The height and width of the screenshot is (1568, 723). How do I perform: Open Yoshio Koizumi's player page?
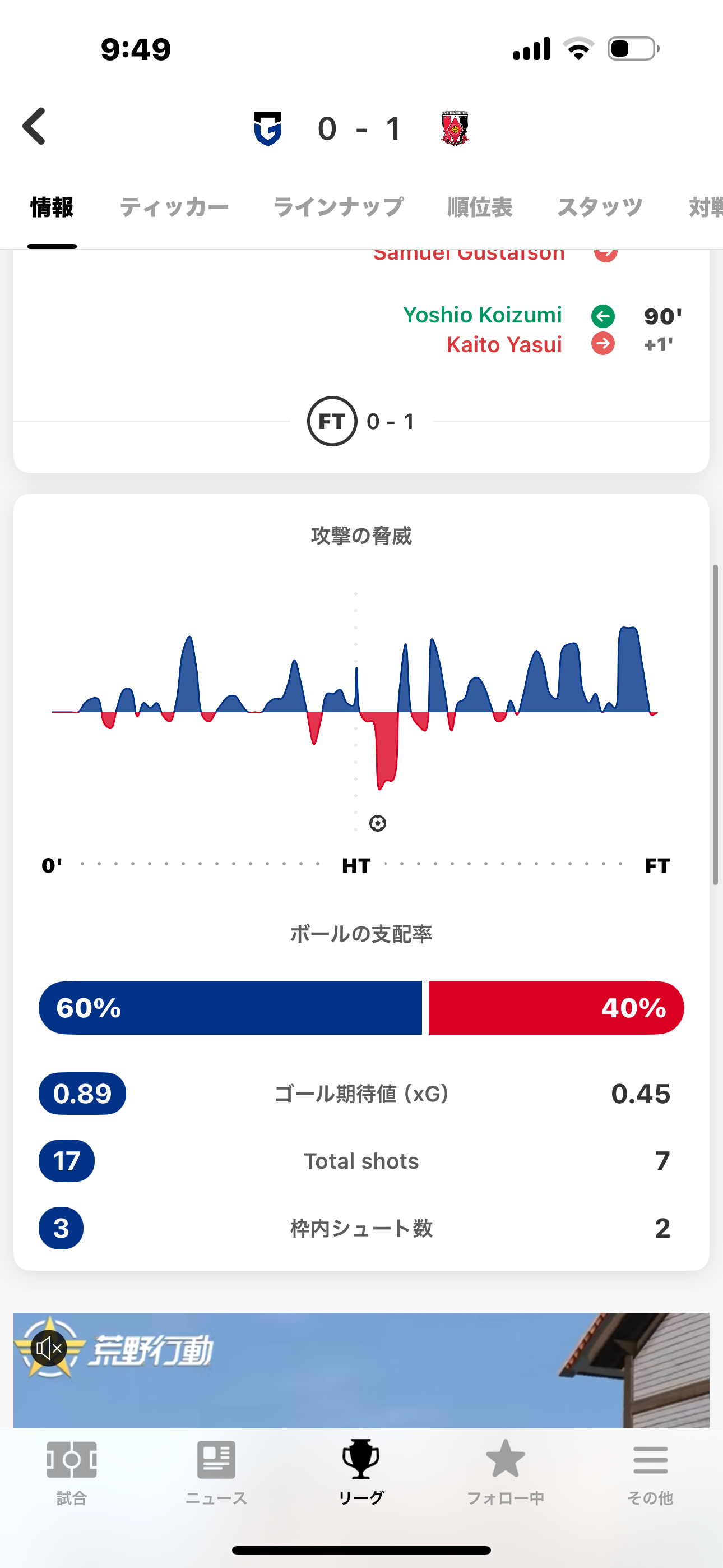coord(482,315)
